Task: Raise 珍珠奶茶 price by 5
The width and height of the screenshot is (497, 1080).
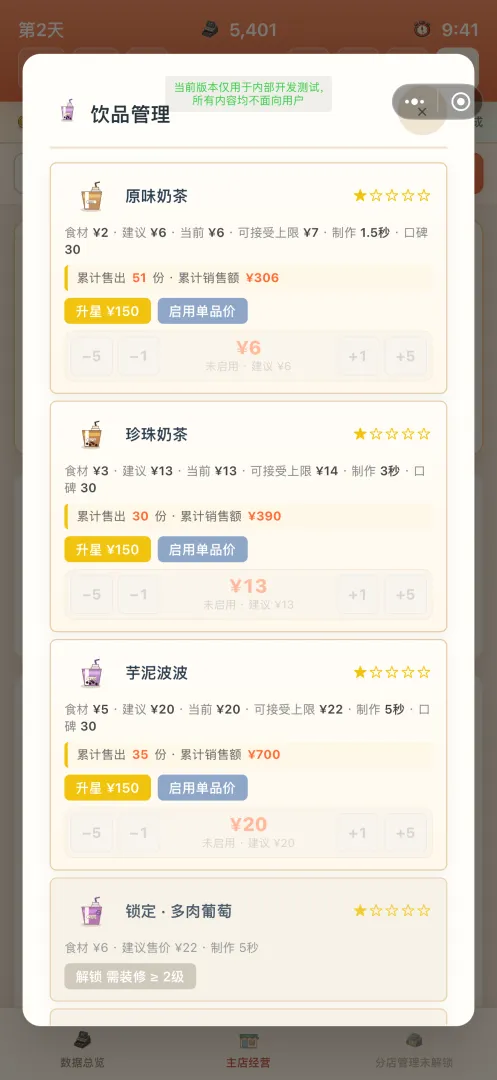Action: 405,594
